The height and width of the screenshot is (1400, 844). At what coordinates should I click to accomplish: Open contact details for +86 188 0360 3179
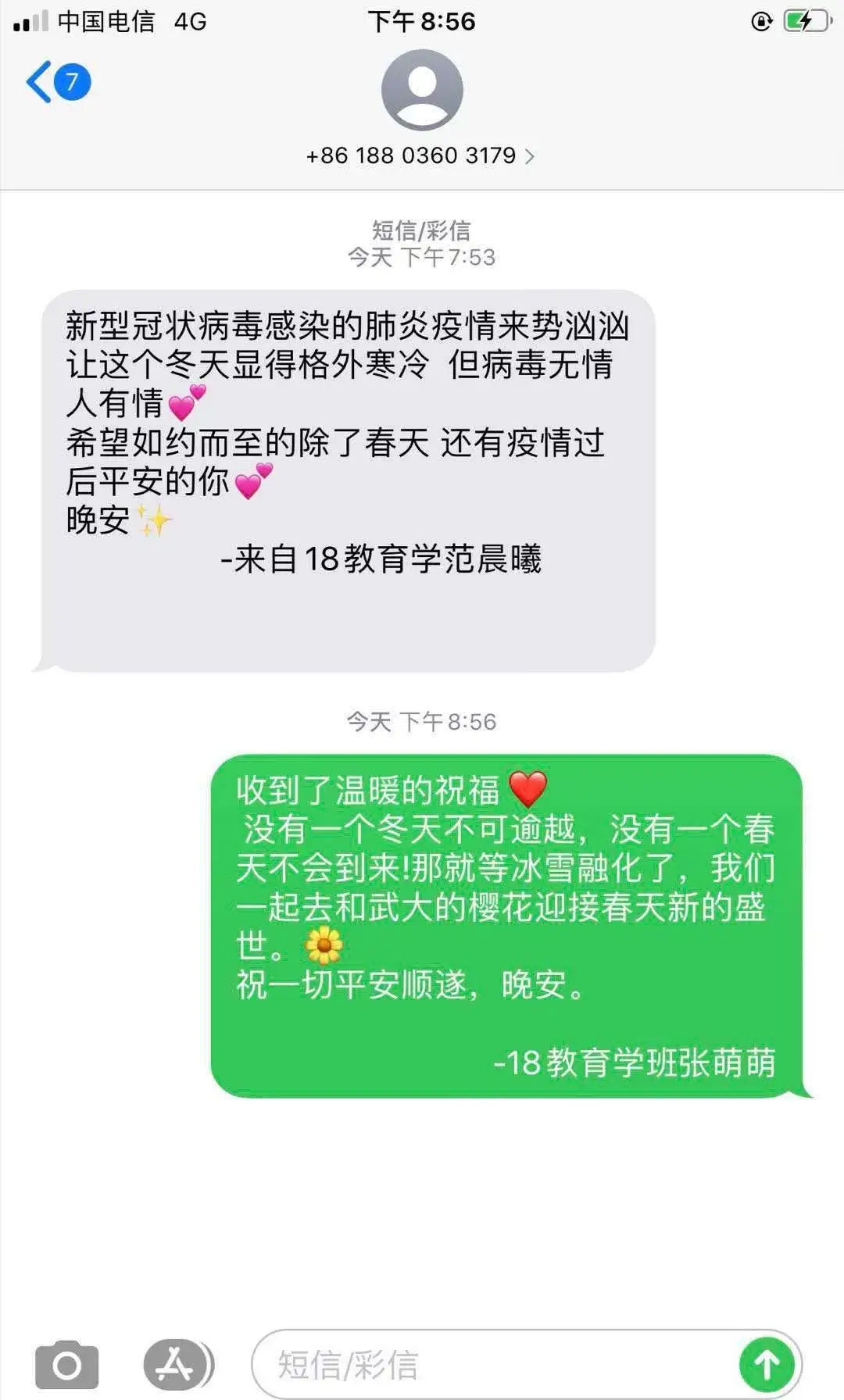421,155
